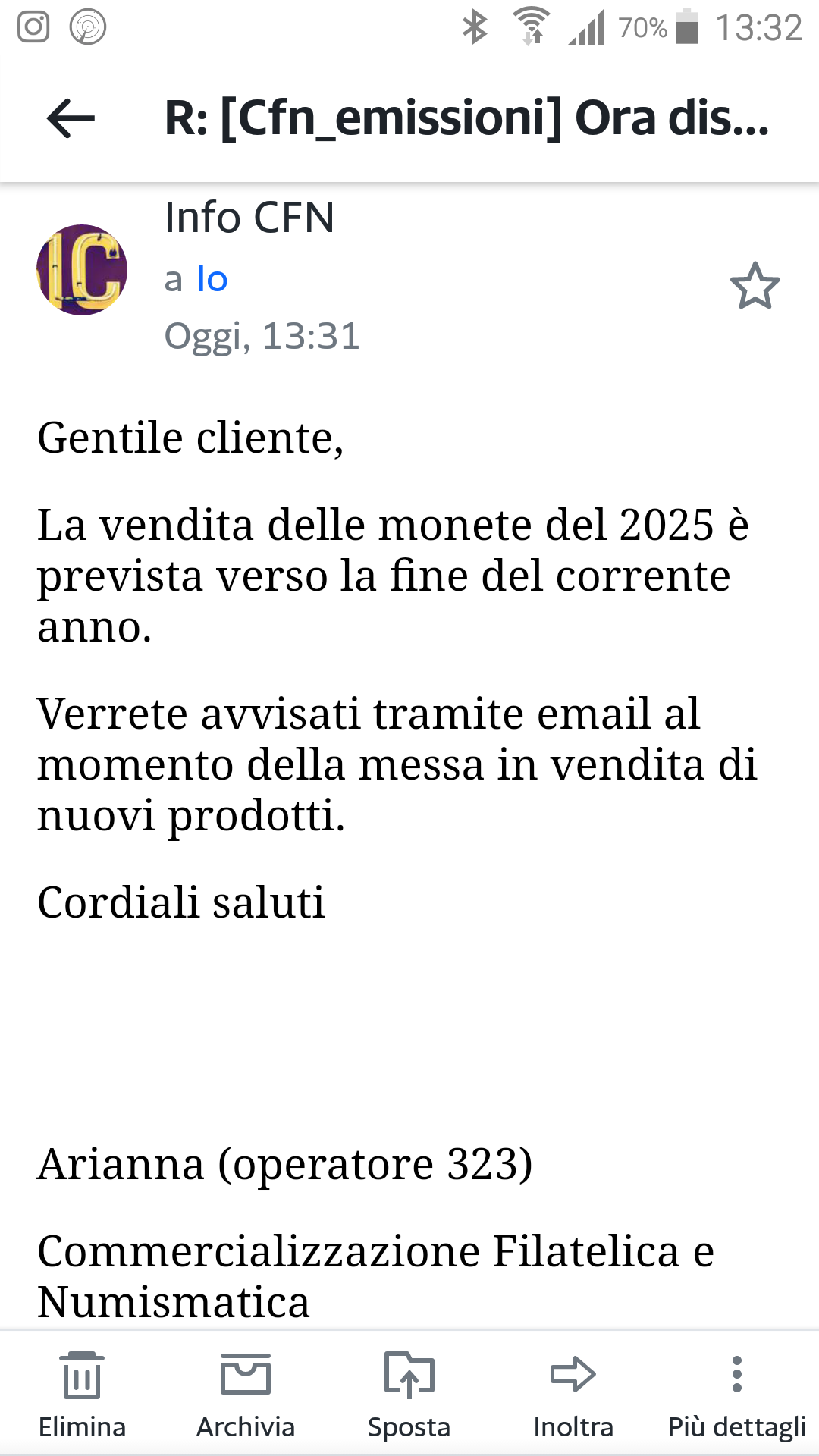Star this email from Info CFN
The height and width of the screenshot is (1456, 819).
click(755, 286)
